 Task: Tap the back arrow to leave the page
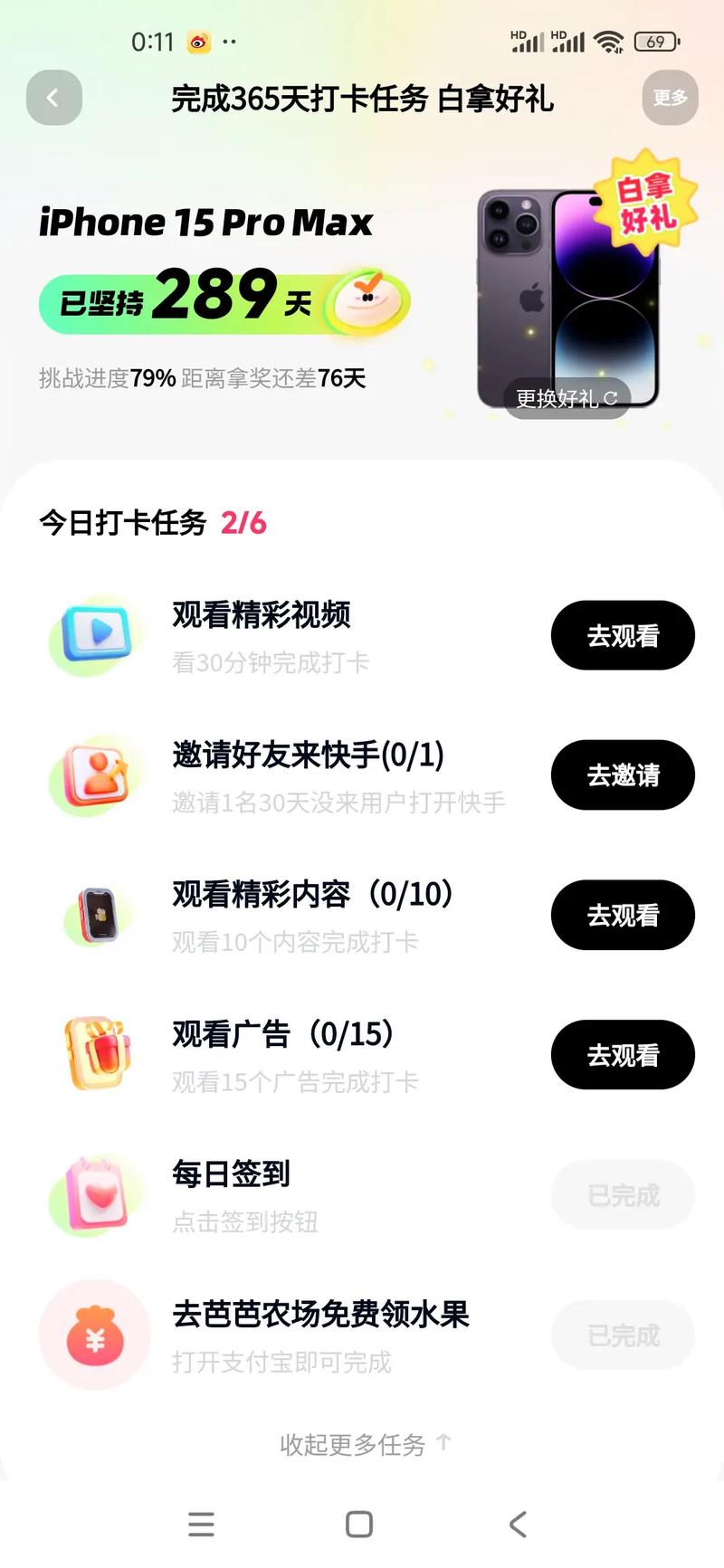tap(54, 99)
